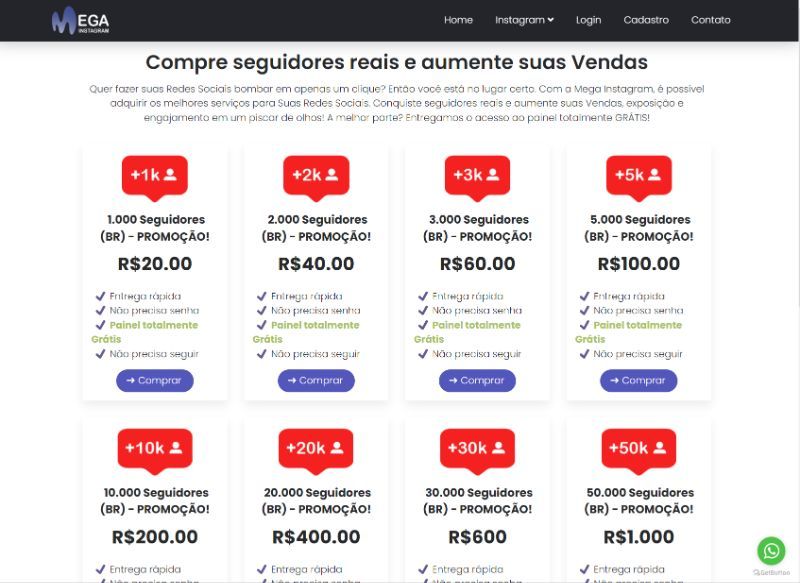800x583 pixels.
Task: Open the Contato page
Action: click(710, 20)
